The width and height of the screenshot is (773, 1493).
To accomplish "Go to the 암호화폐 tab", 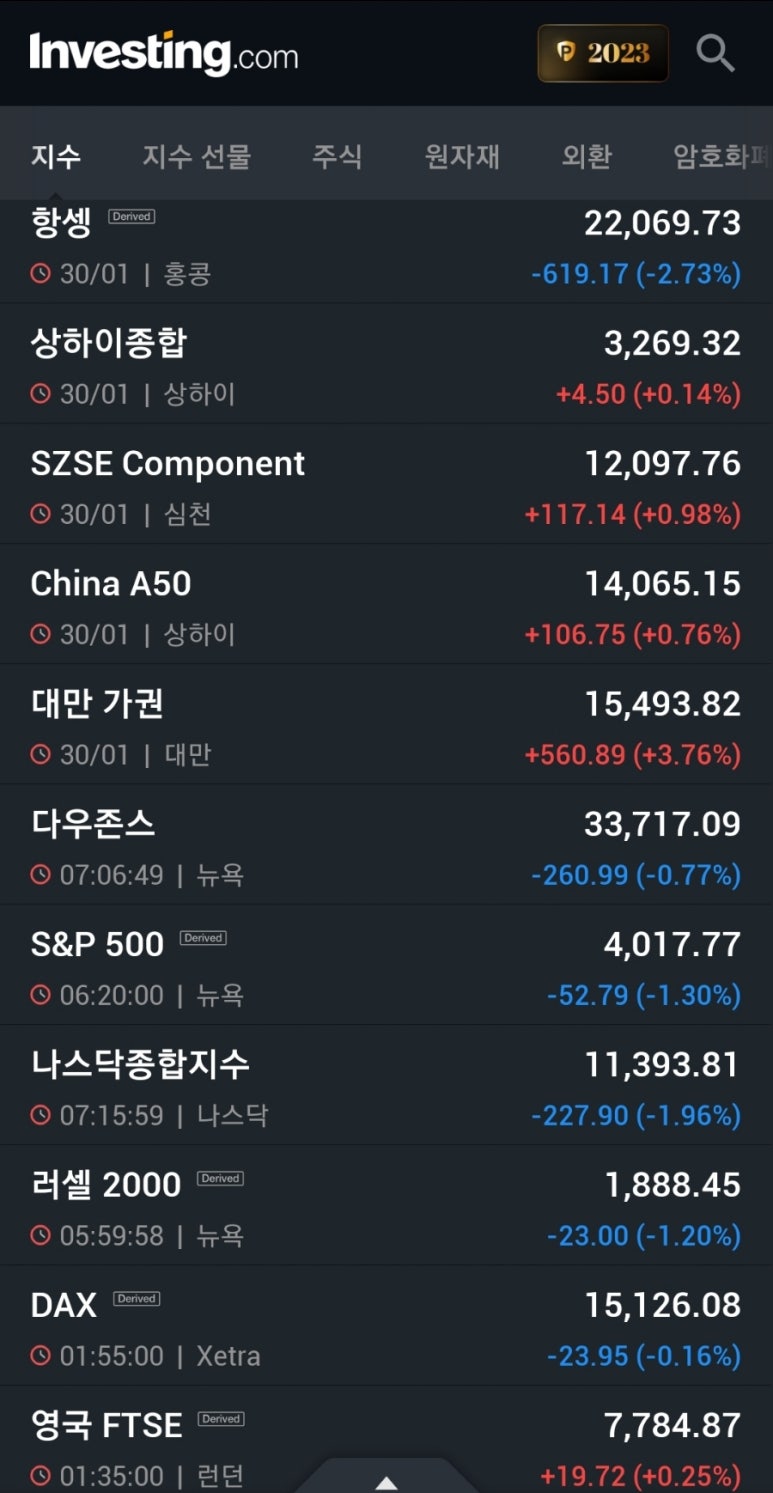I will (x=722, y=156).
